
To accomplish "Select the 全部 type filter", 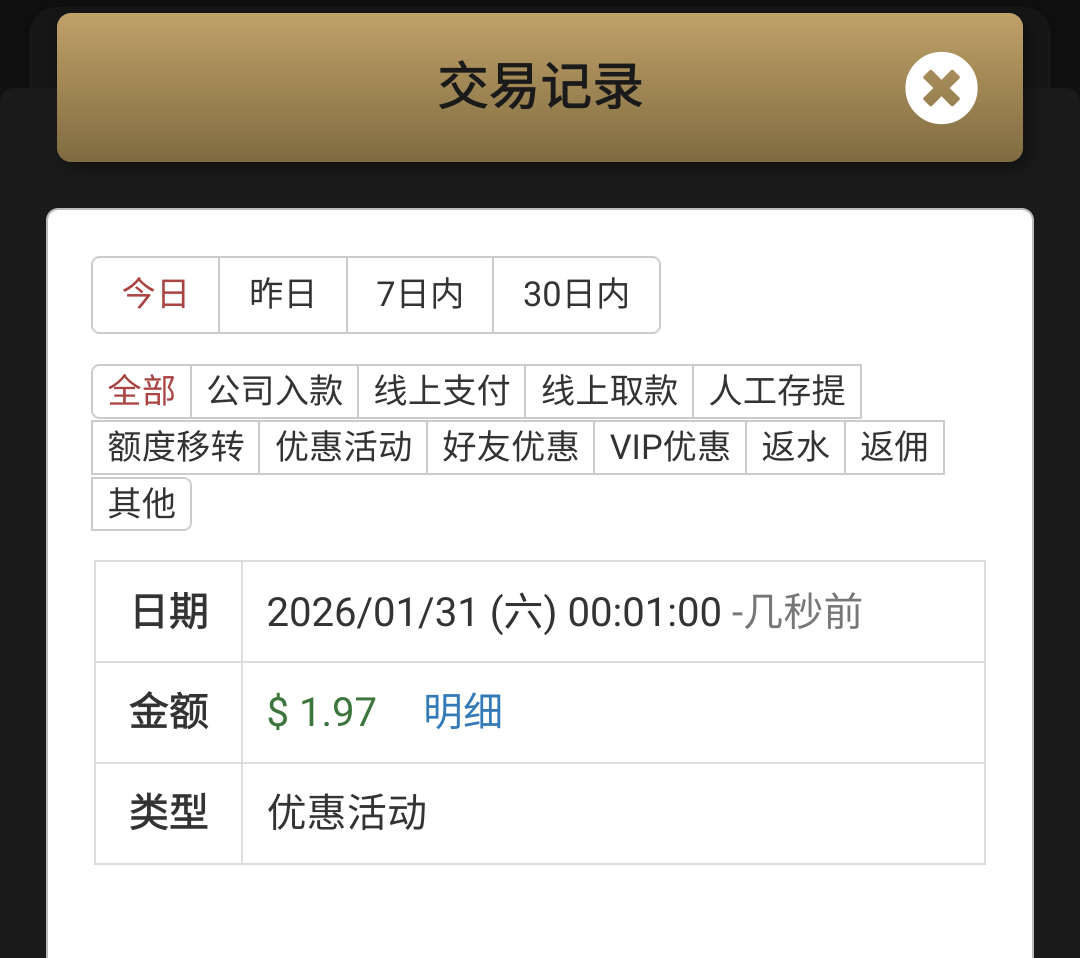I will click(142, 391).
